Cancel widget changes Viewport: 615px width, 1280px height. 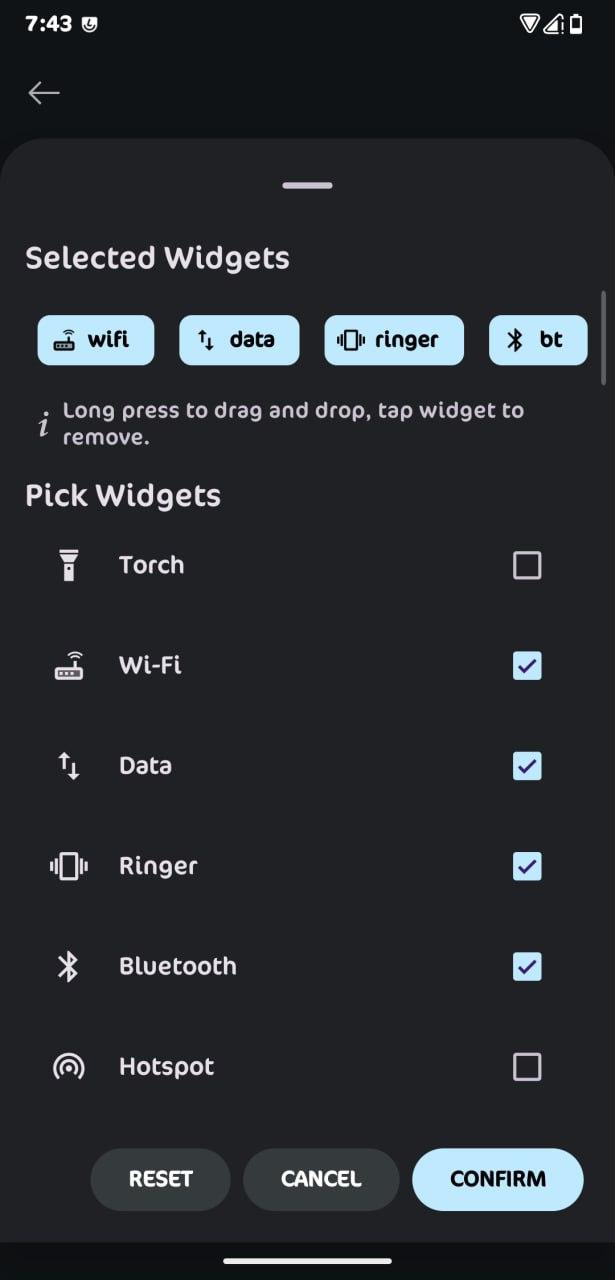[321, 1180]
